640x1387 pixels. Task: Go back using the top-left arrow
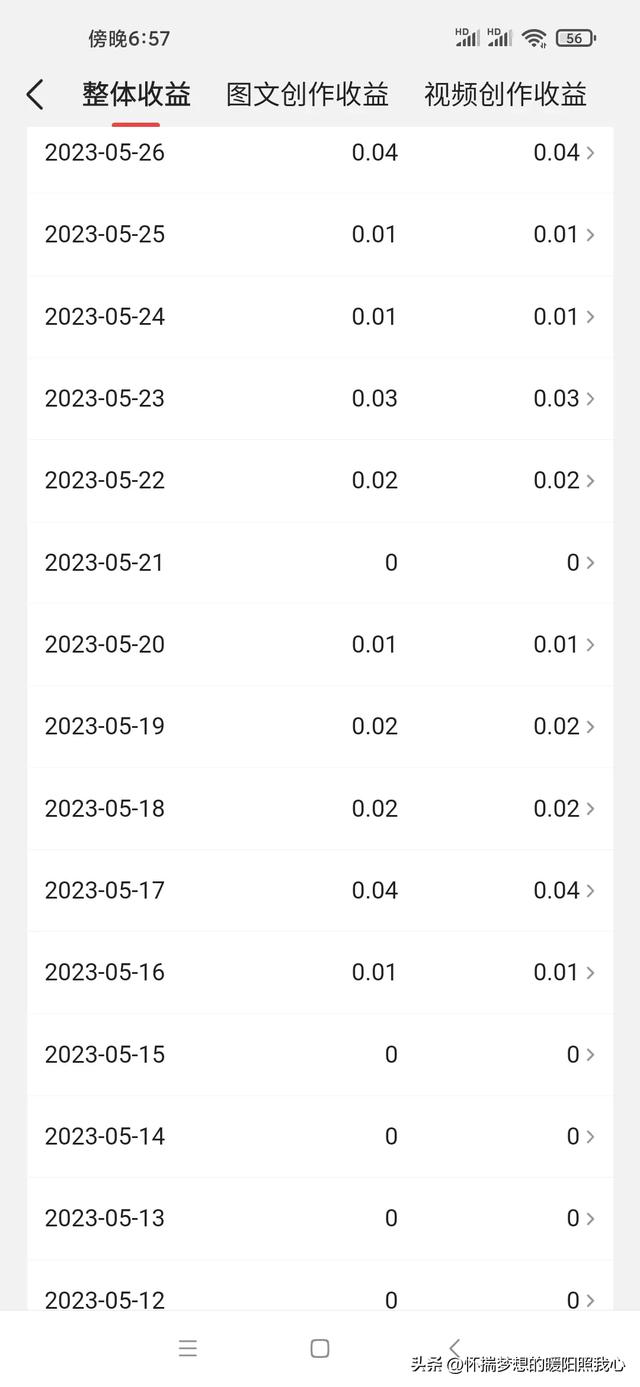coord(35,95)
